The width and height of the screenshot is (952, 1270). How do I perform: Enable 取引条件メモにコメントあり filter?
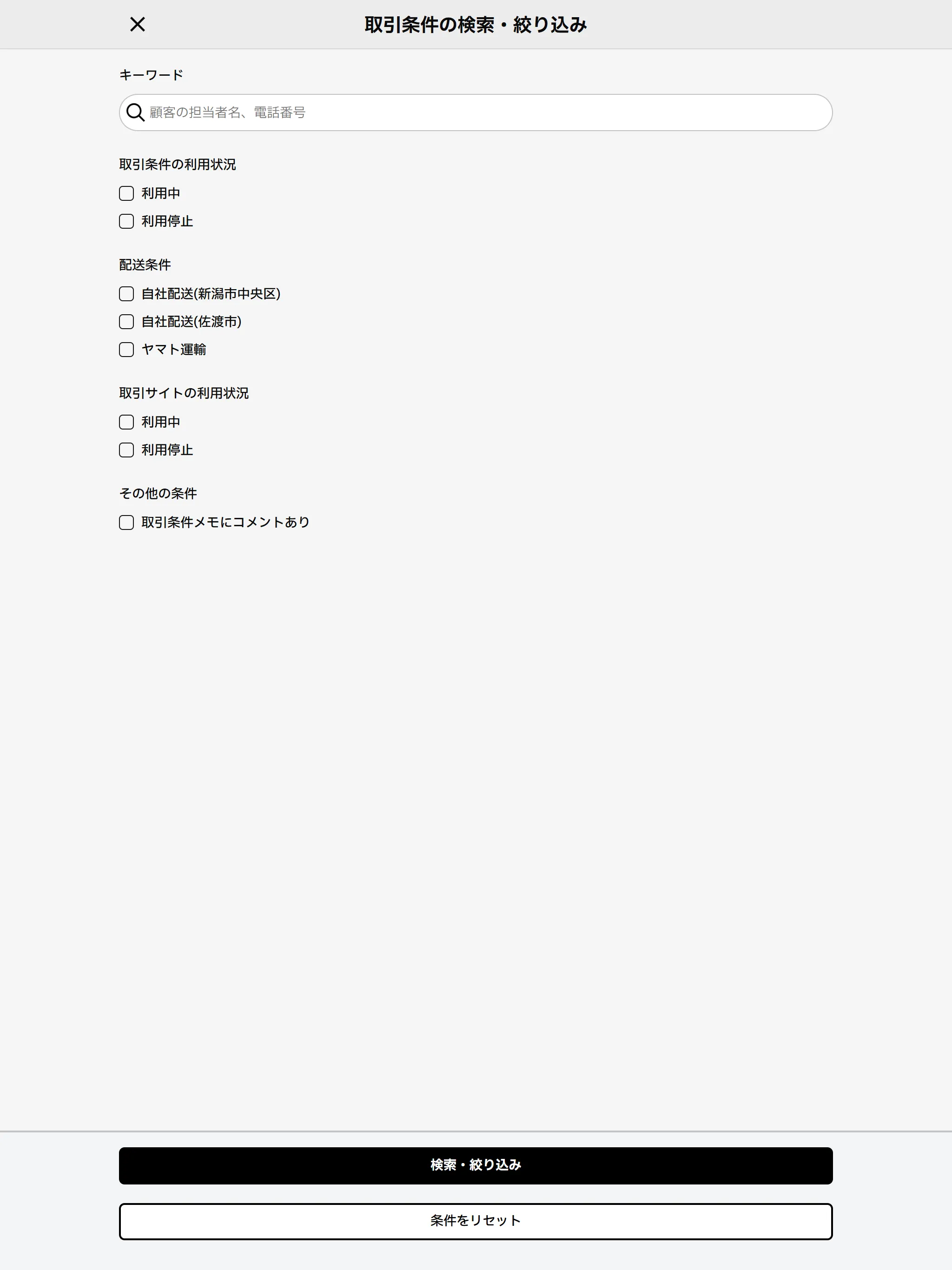pyautogui.click(x=126, y=523)
